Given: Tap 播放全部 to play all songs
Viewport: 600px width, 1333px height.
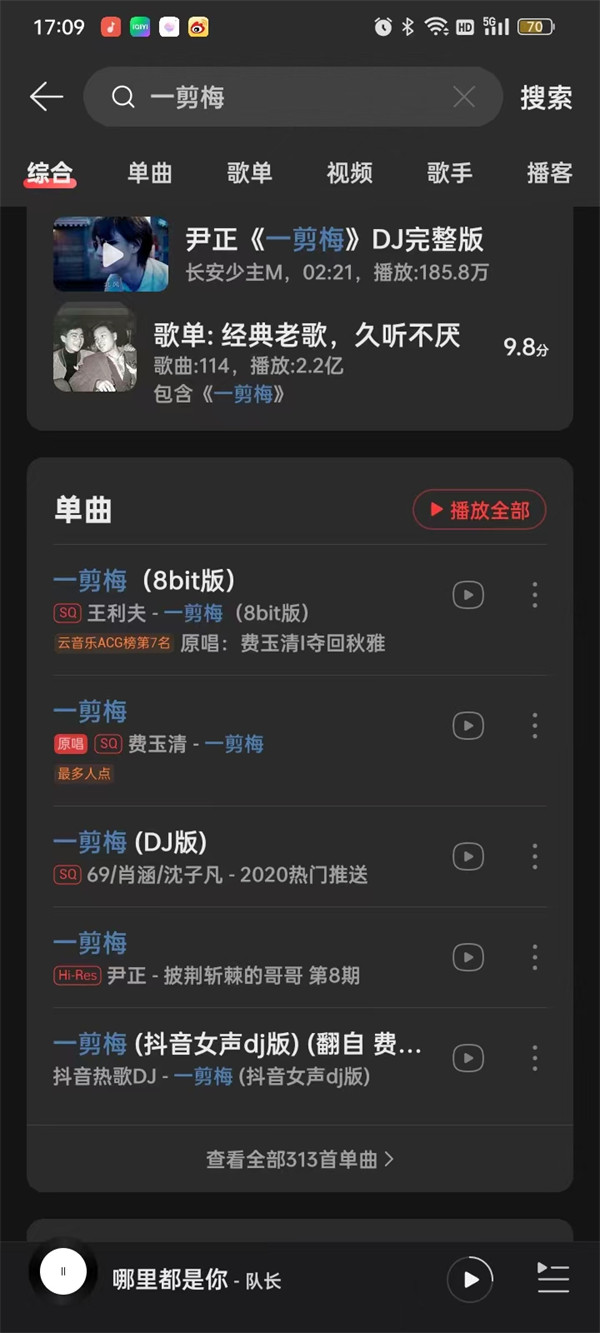Looking at the screenshot, I should click(479, 510).
